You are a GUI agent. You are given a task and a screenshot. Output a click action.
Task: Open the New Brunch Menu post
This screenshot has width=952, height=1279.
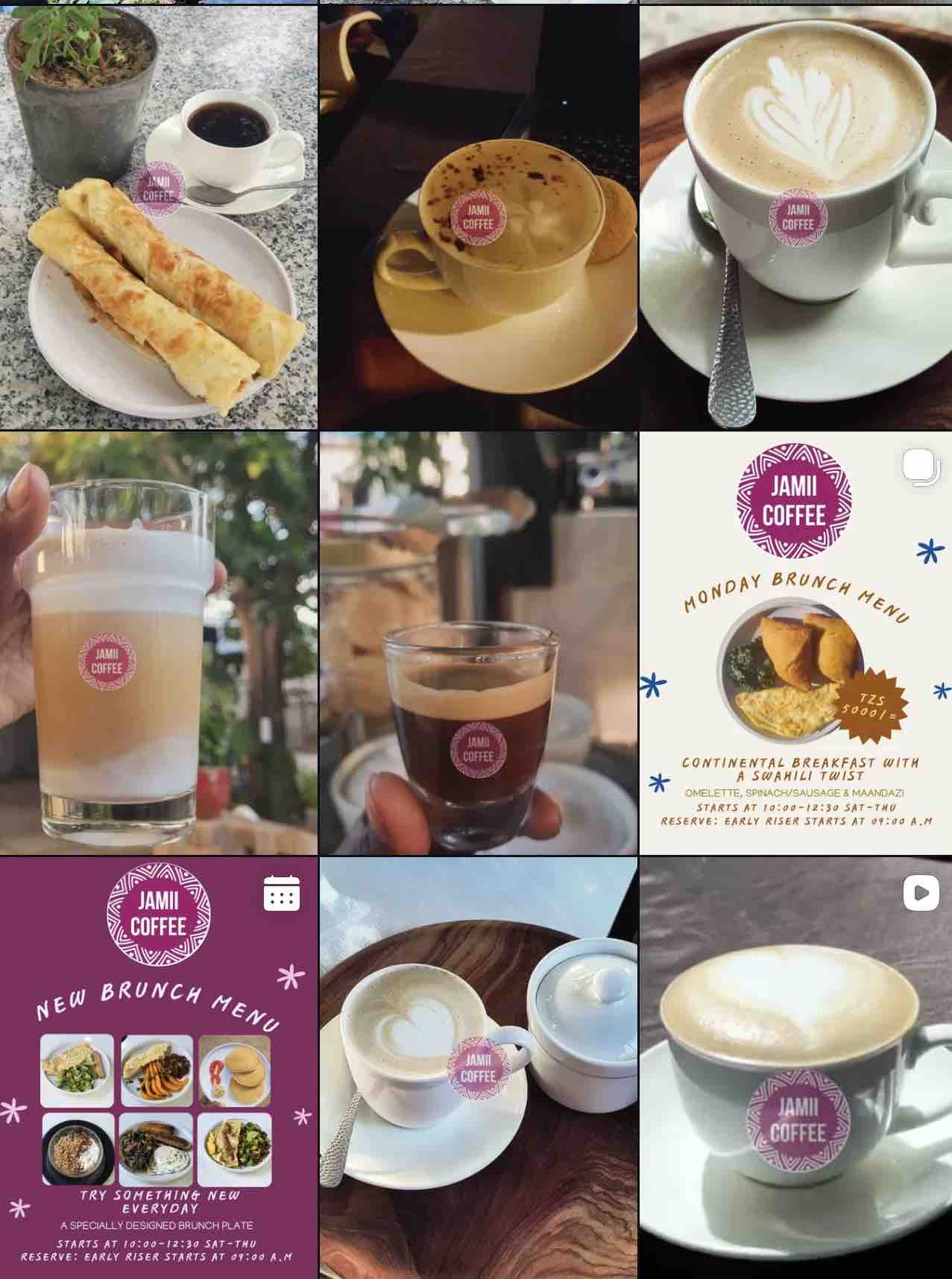point(159,1068)
